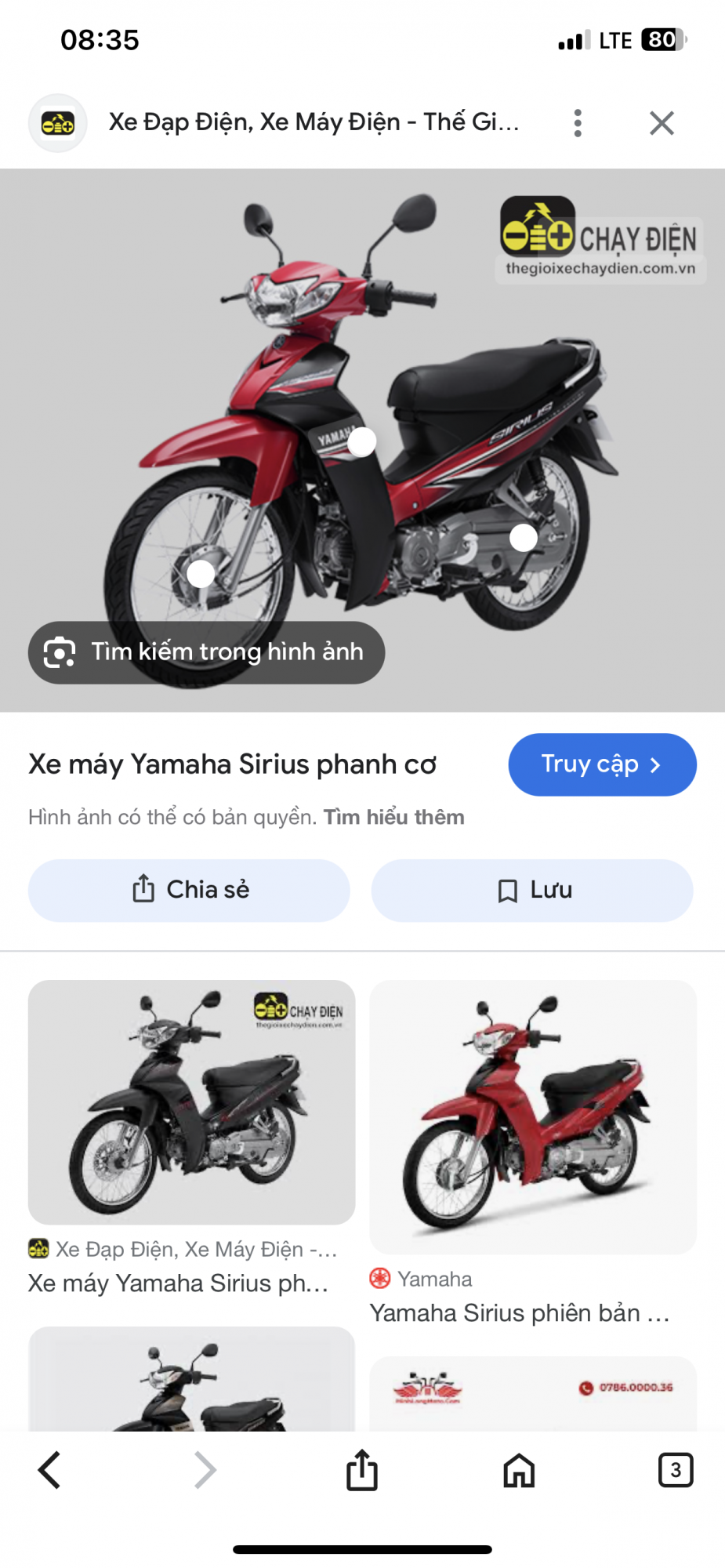Open the "Tìm hiểu thêm" link

[x=393, y=817]
